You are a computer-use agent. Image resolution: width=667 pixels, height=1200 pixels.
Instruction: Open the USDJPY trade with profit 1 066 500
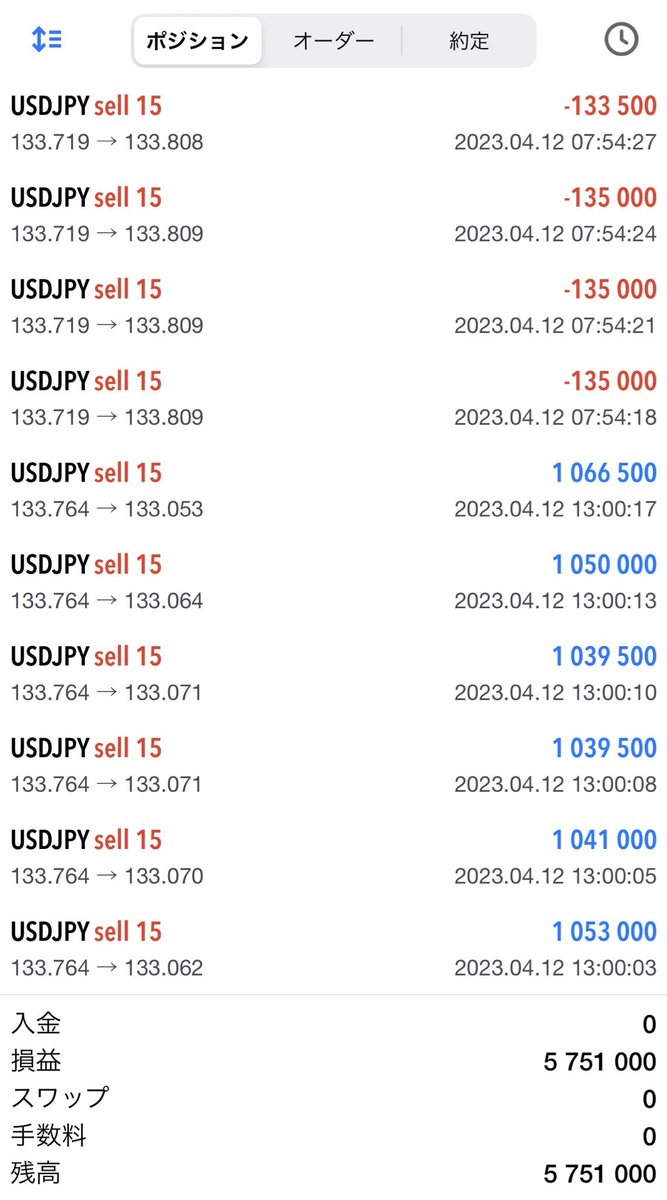coord(333,491)
